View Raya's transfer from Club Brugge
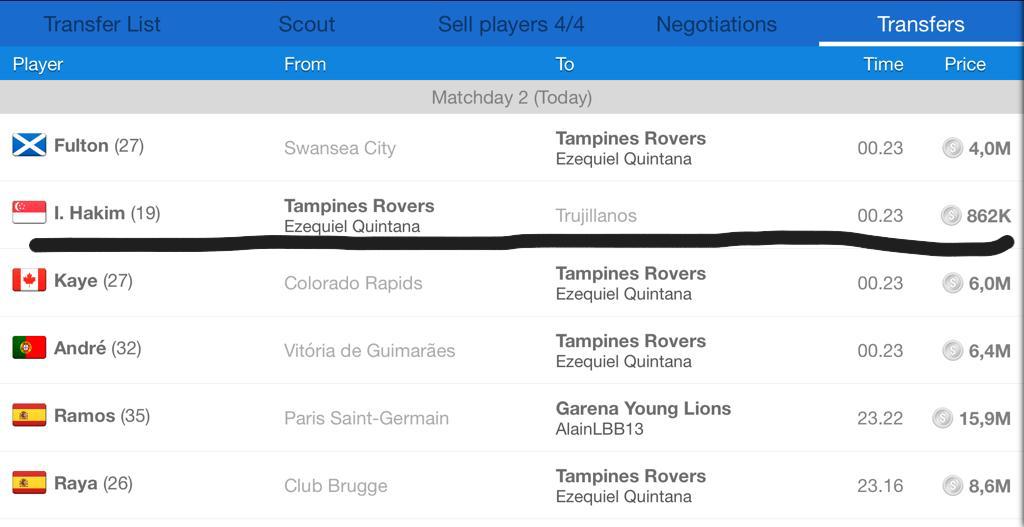The width and height of the screenshot is (1024, 527). pos(511,485)
